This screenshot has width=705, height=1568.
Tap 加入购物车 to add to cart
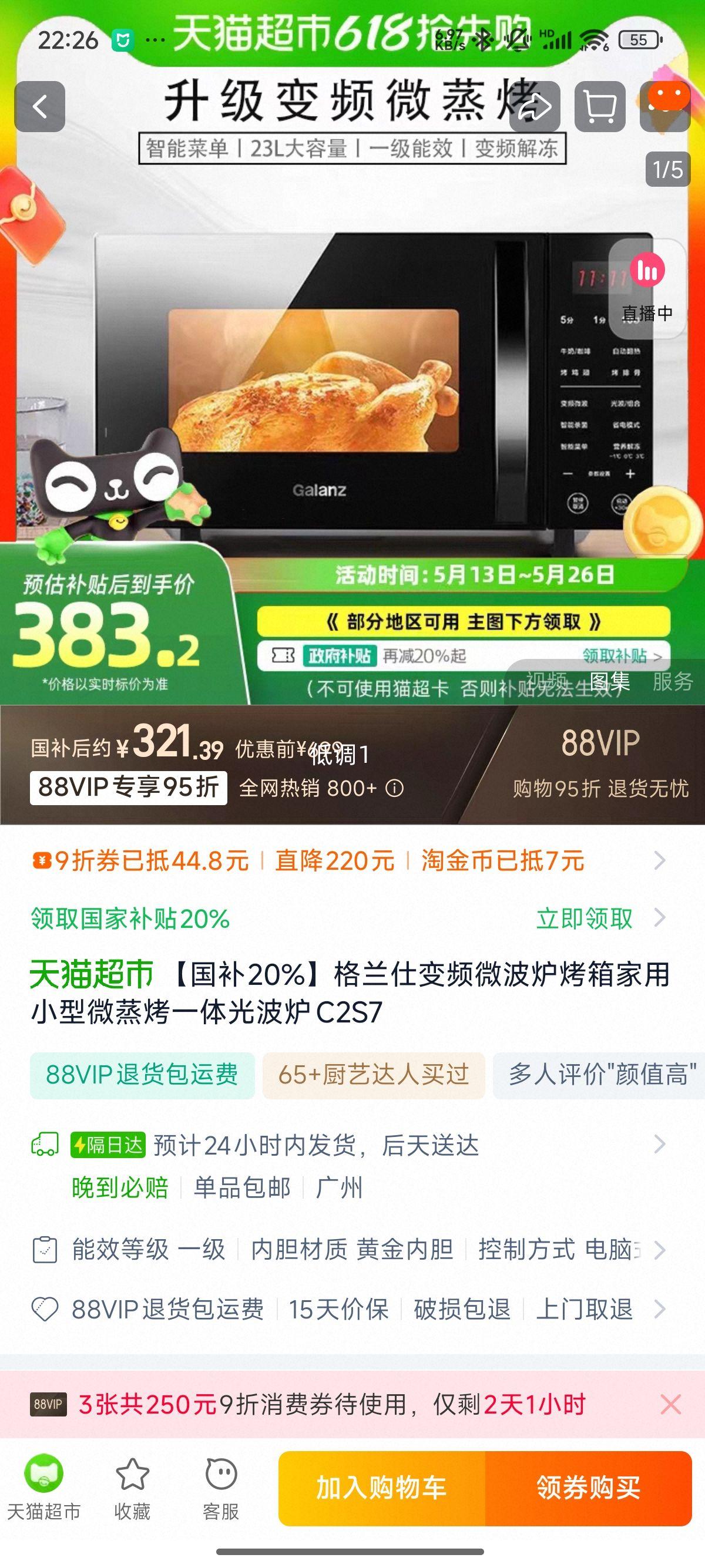(x=382, y=1488)
